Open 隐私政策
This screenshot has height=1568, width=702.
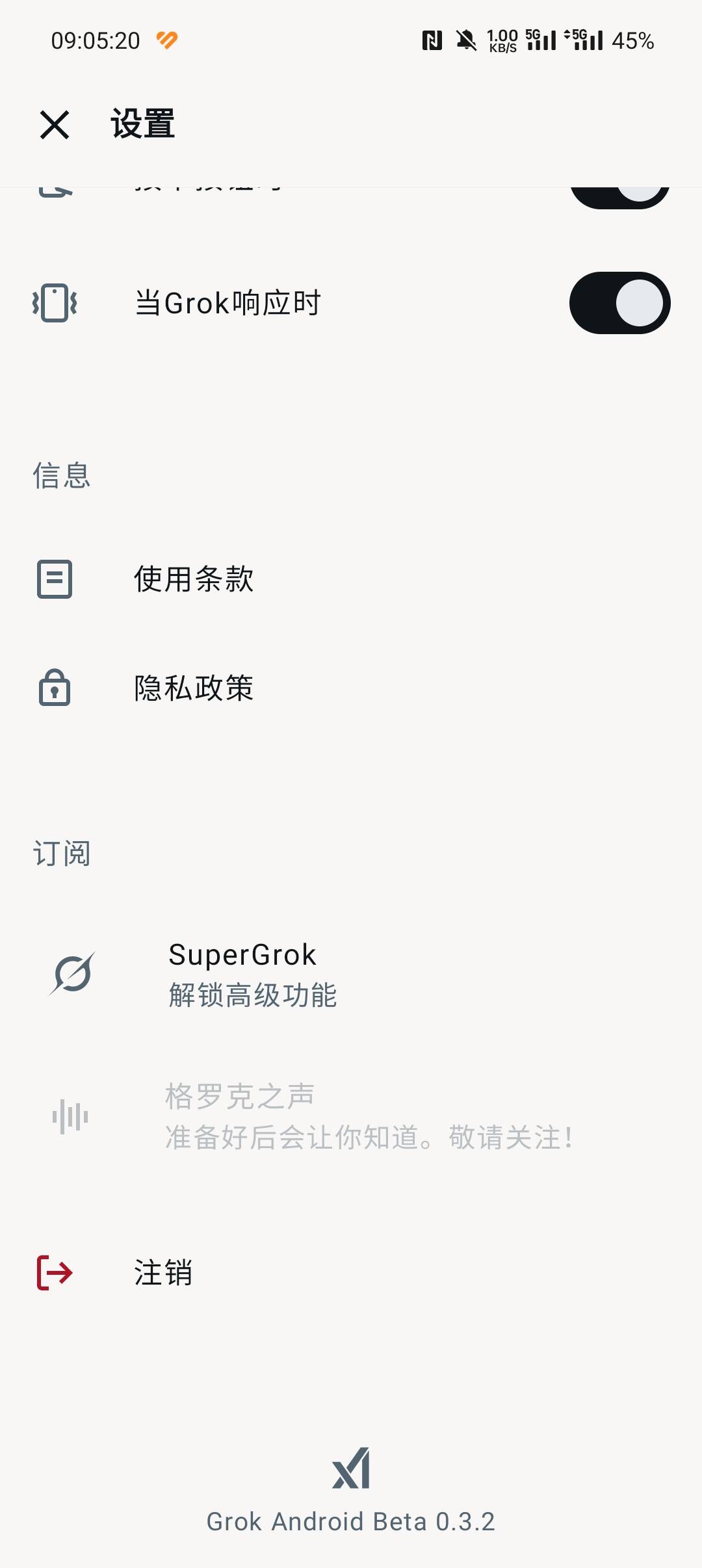click(x=351, y=688)
